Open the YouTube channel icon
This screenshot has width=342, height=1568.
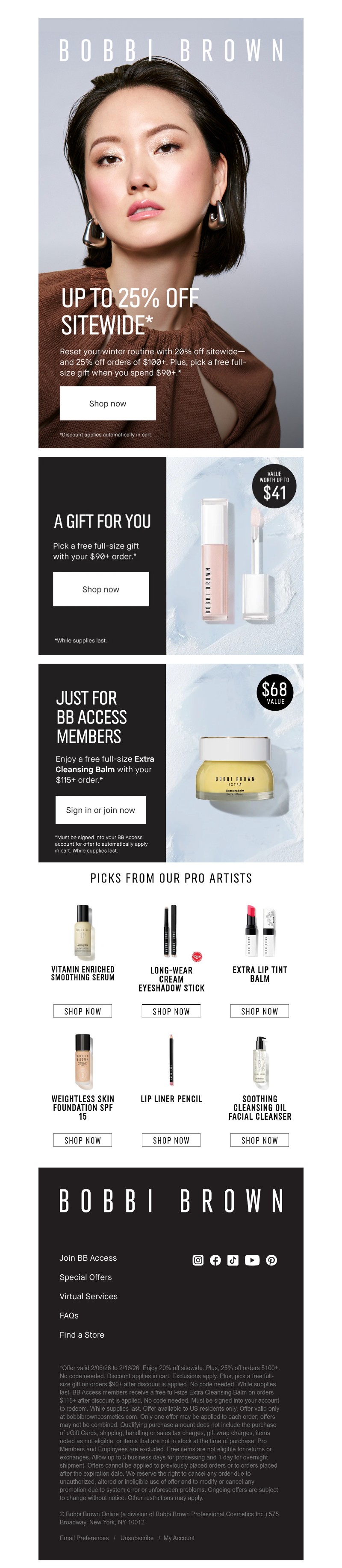(252, 1260)
